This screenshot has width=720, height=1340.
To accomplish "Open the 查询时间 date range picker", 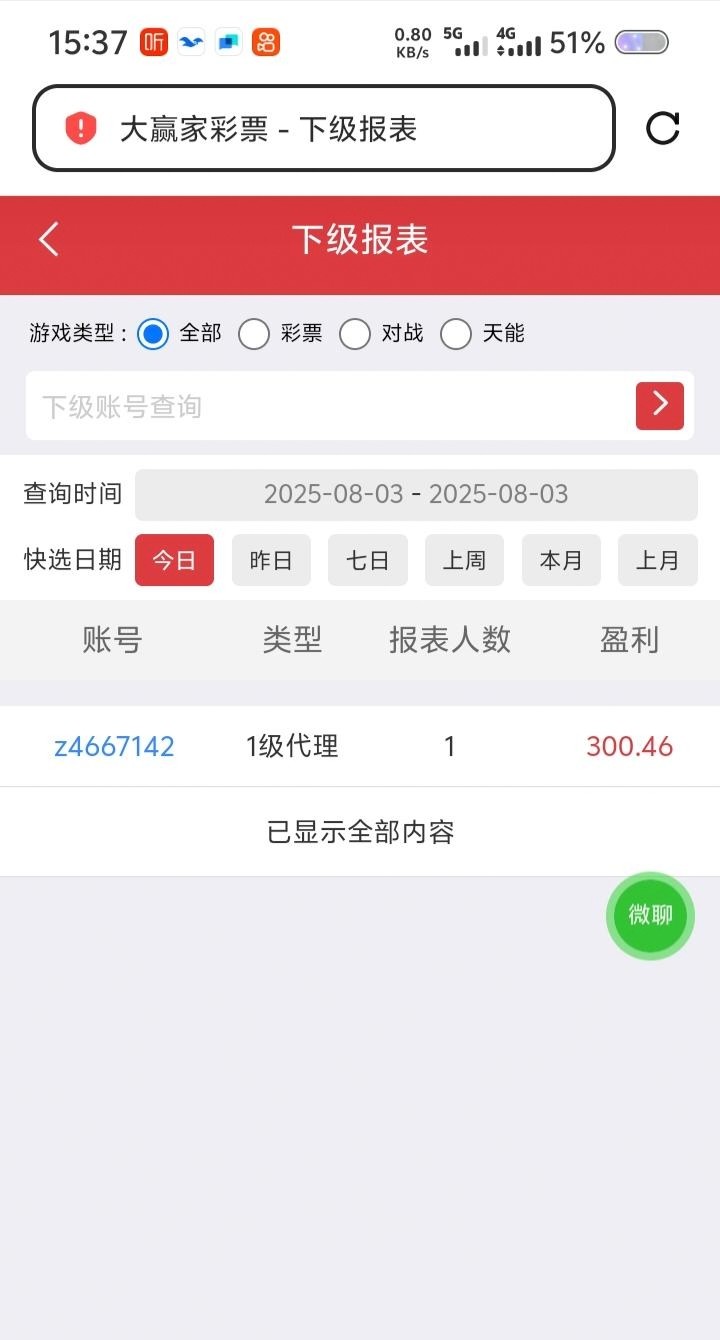I will [x=416, y=494].
